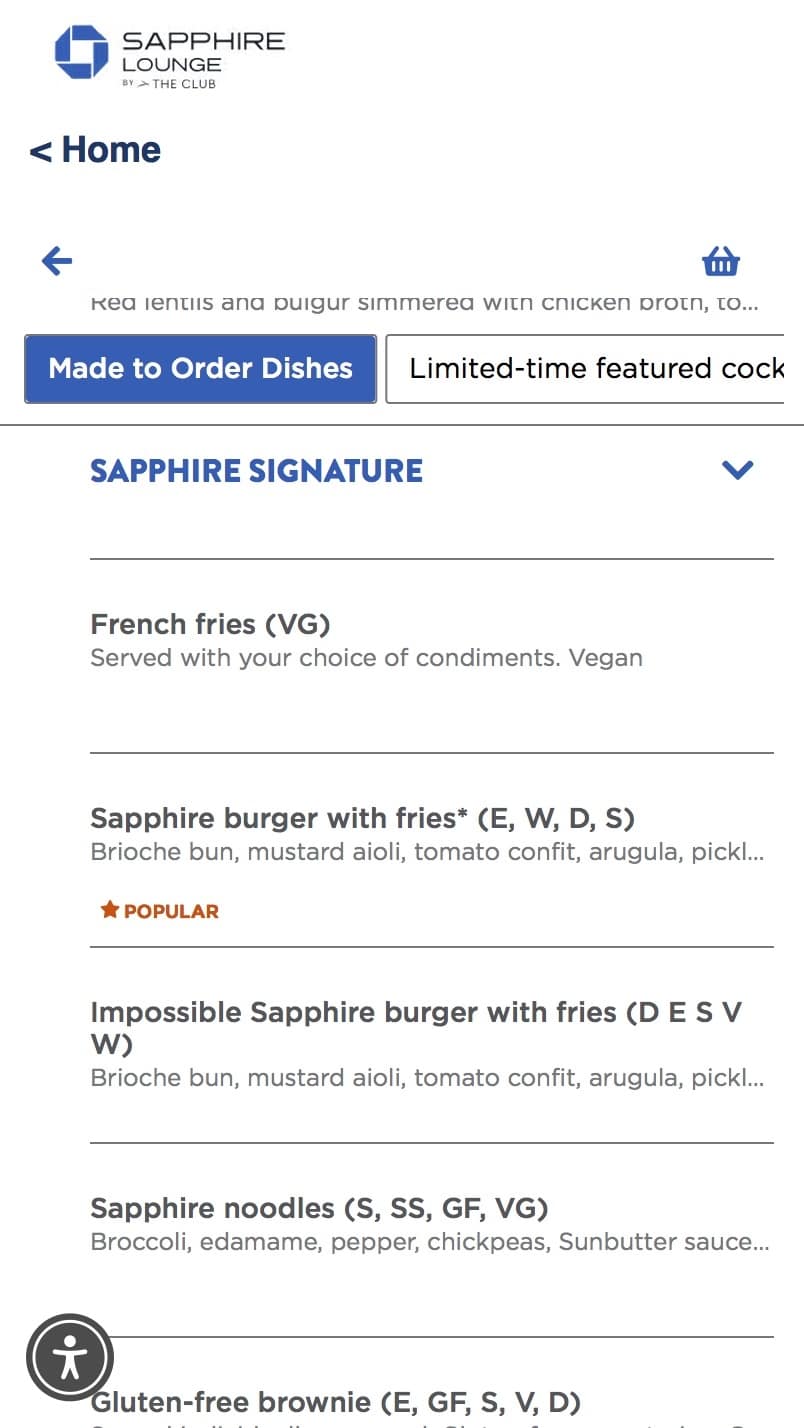Tap the blue back arrow

[x=57, y=262]
